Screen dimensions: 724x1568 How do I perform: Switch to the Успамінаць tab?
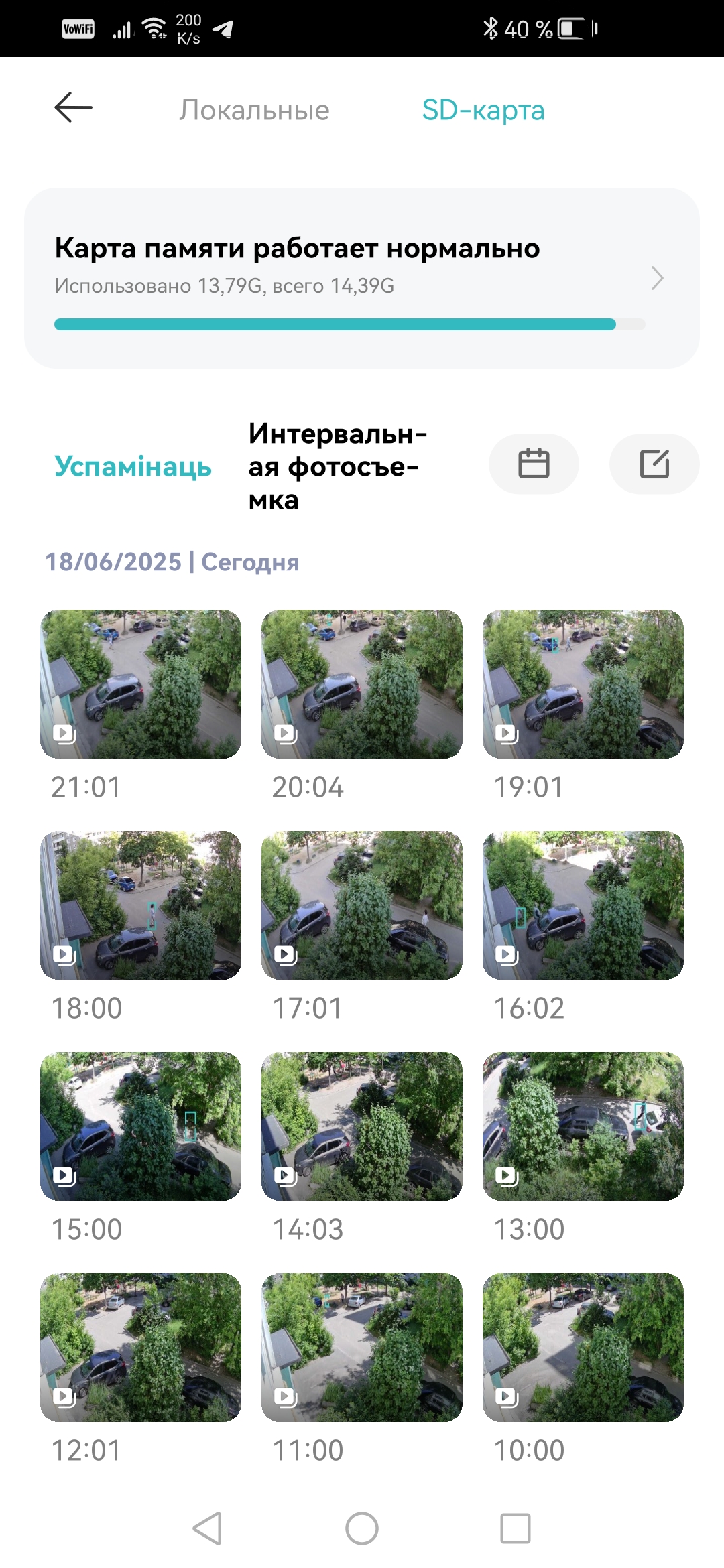tap(133, 466)
